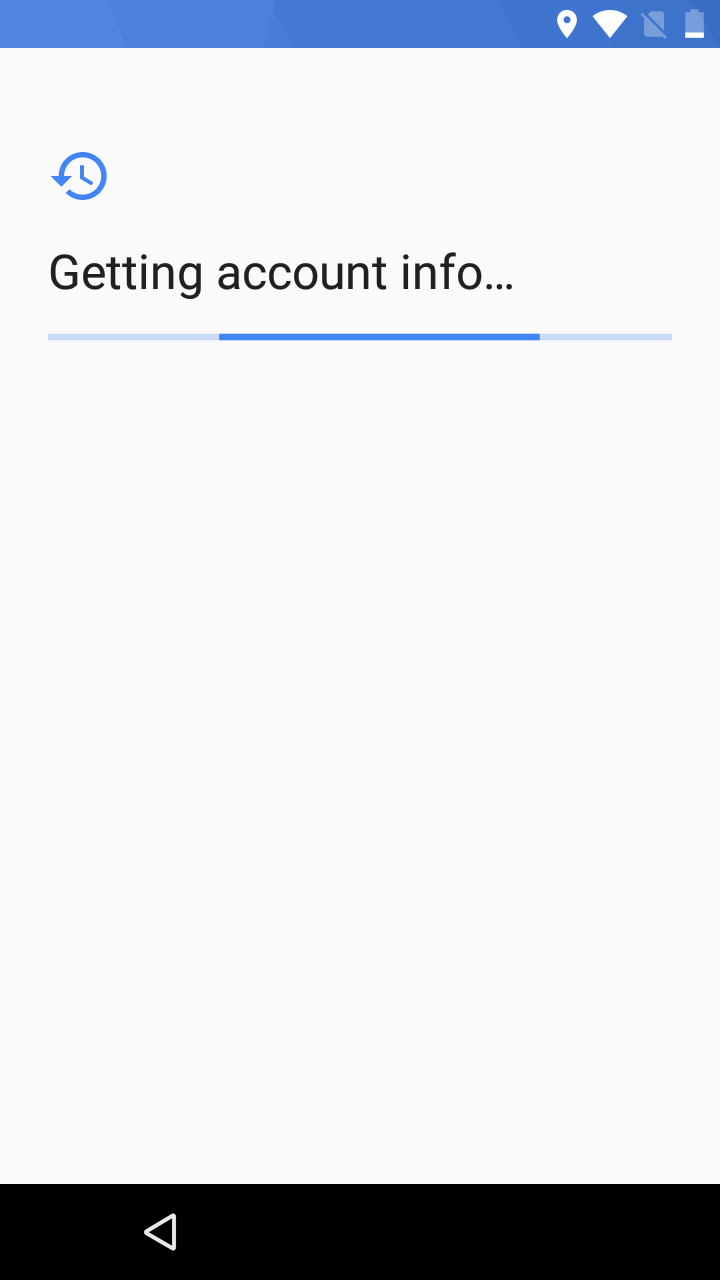
Task: Tap the system back navigation button
Action: pos(161,1231)
